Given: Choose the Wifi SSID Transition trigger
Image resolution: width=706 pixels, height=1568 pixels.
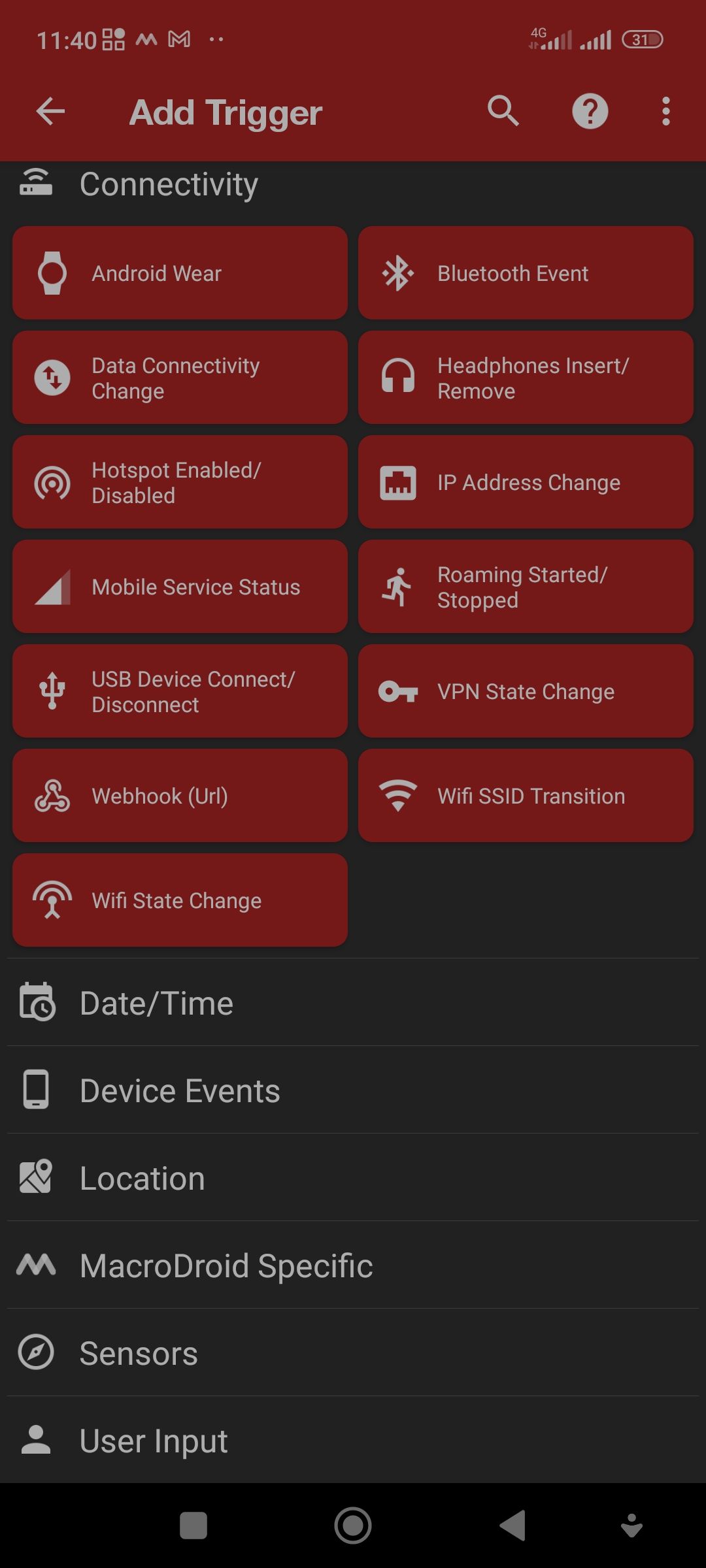Looking at the screenshot, I should tap(526, 796).
